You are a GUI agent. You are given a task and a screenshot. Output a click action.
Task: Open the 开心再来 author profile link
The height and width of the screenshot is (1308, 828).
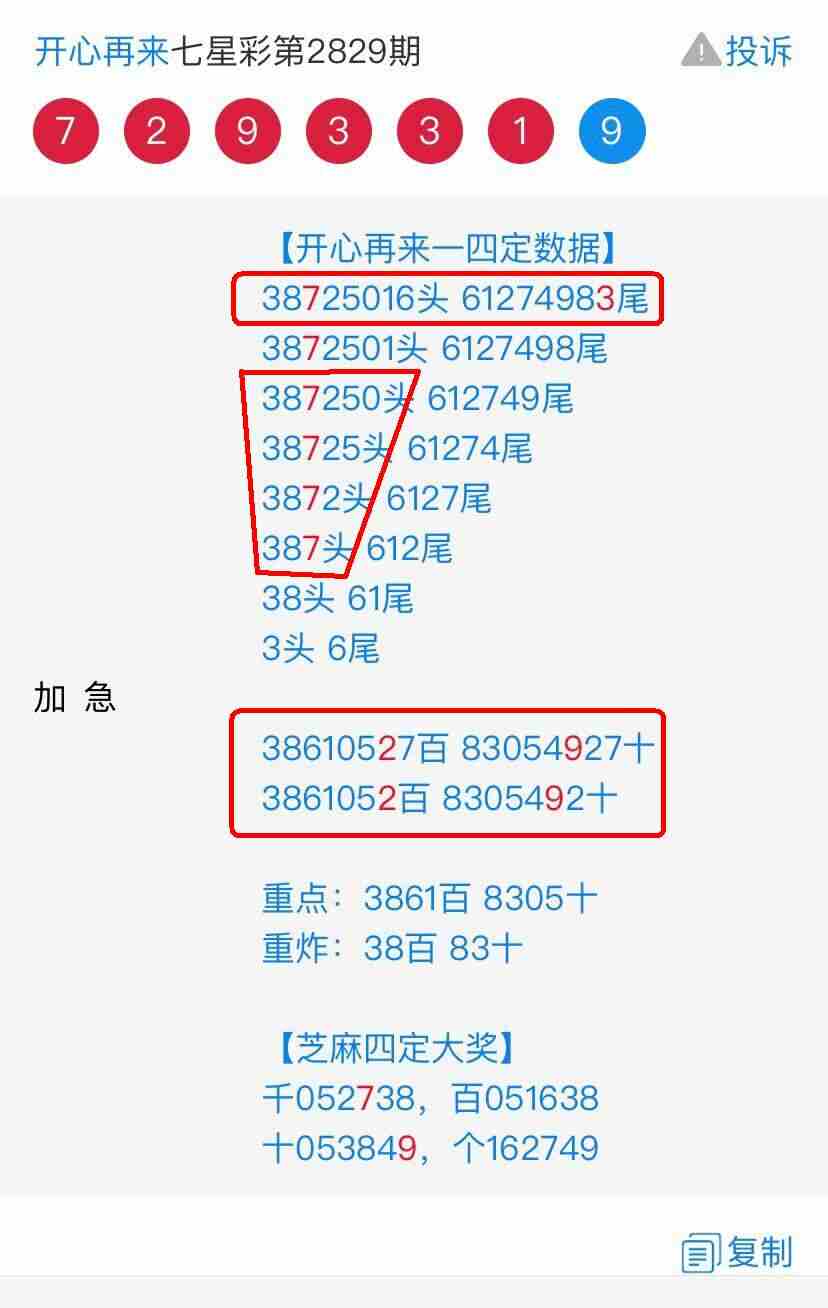101,51
